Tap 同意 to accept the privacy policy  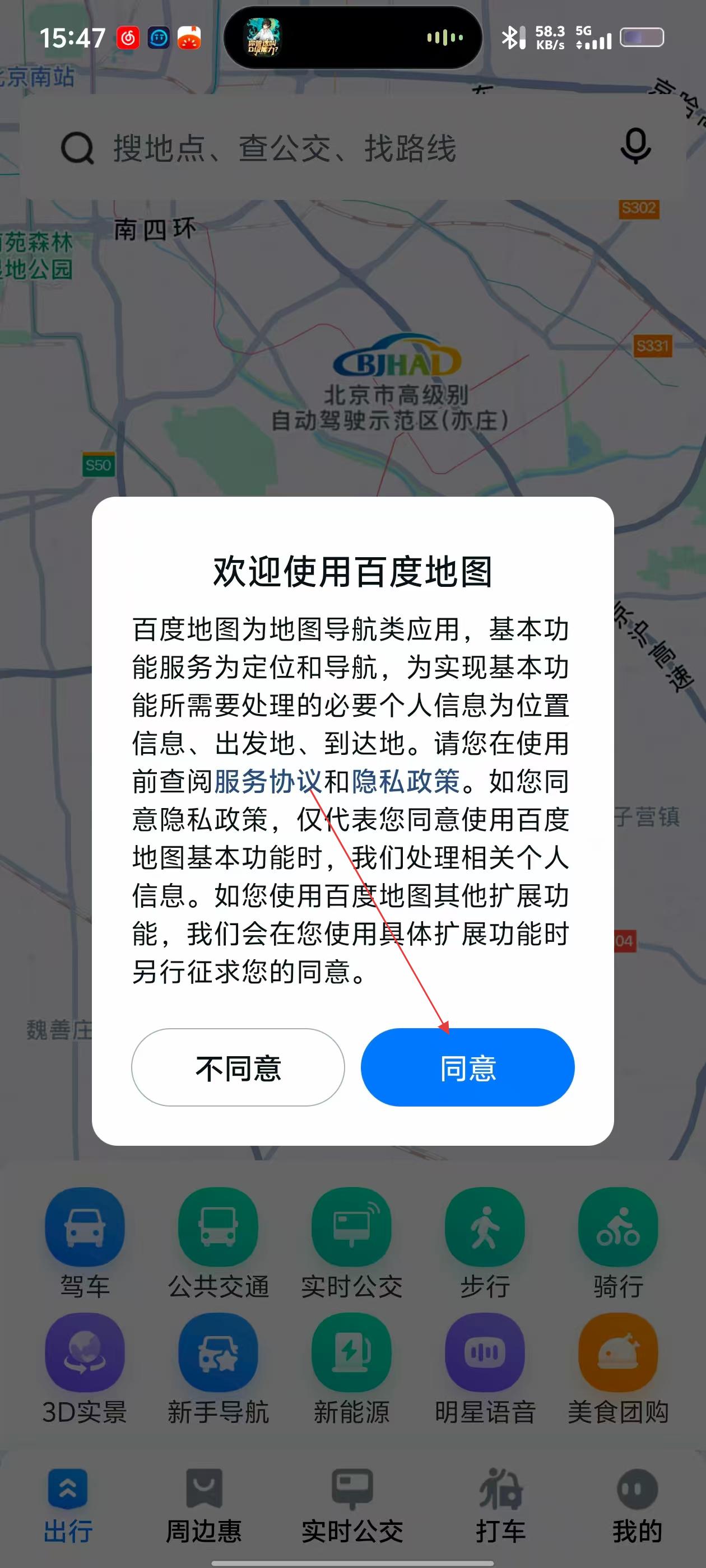467,1067
